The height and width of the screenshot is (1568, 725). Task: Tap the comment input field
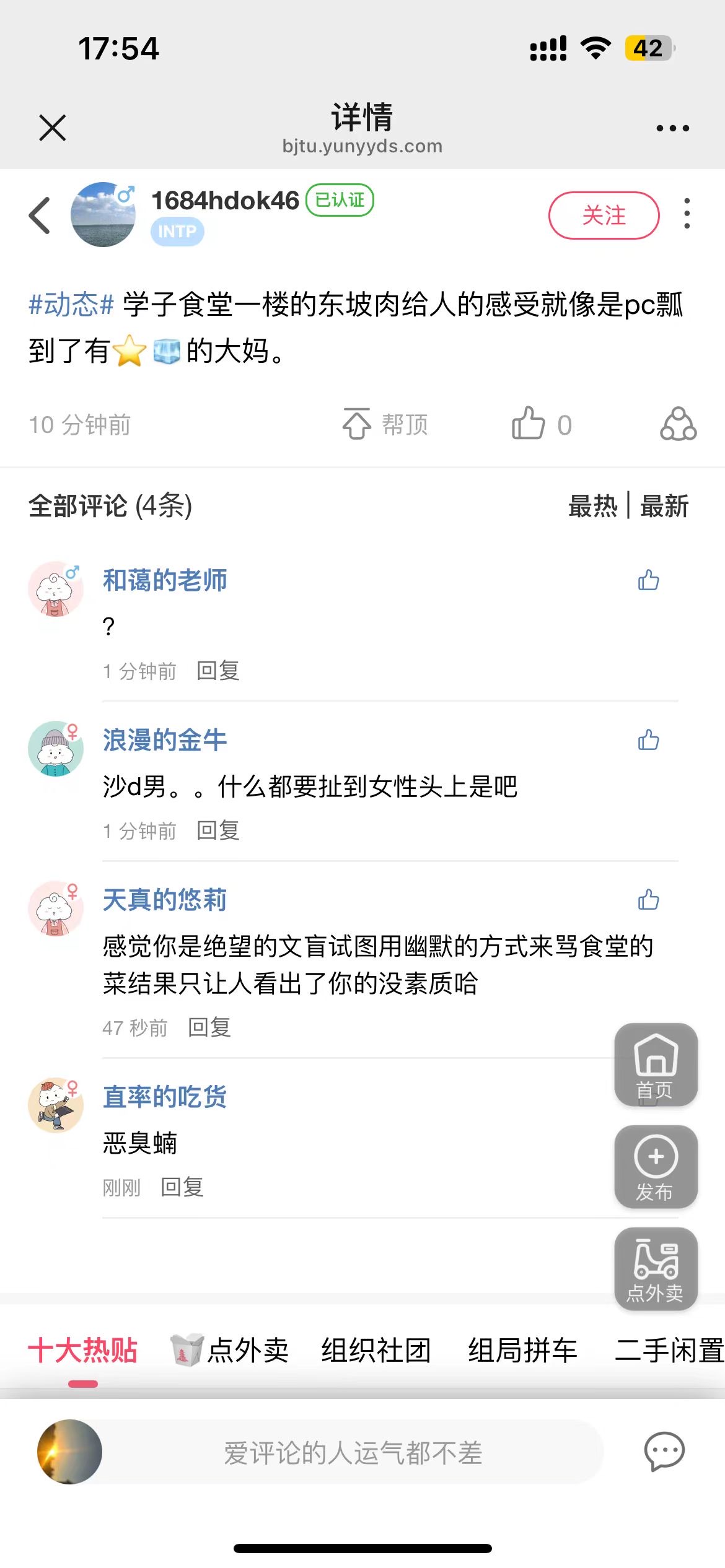point(353,1452)
